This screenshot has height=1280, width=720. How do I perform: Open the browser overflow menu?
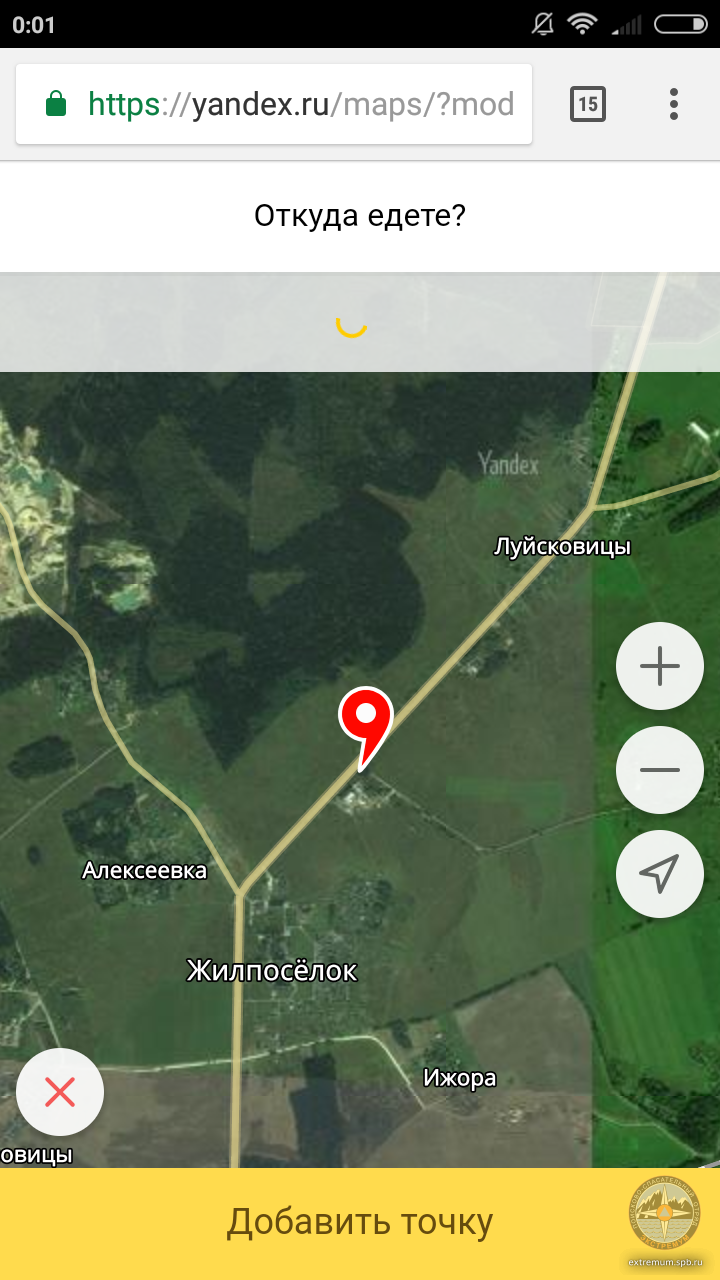pyautogui.click(x=674, y=104)
